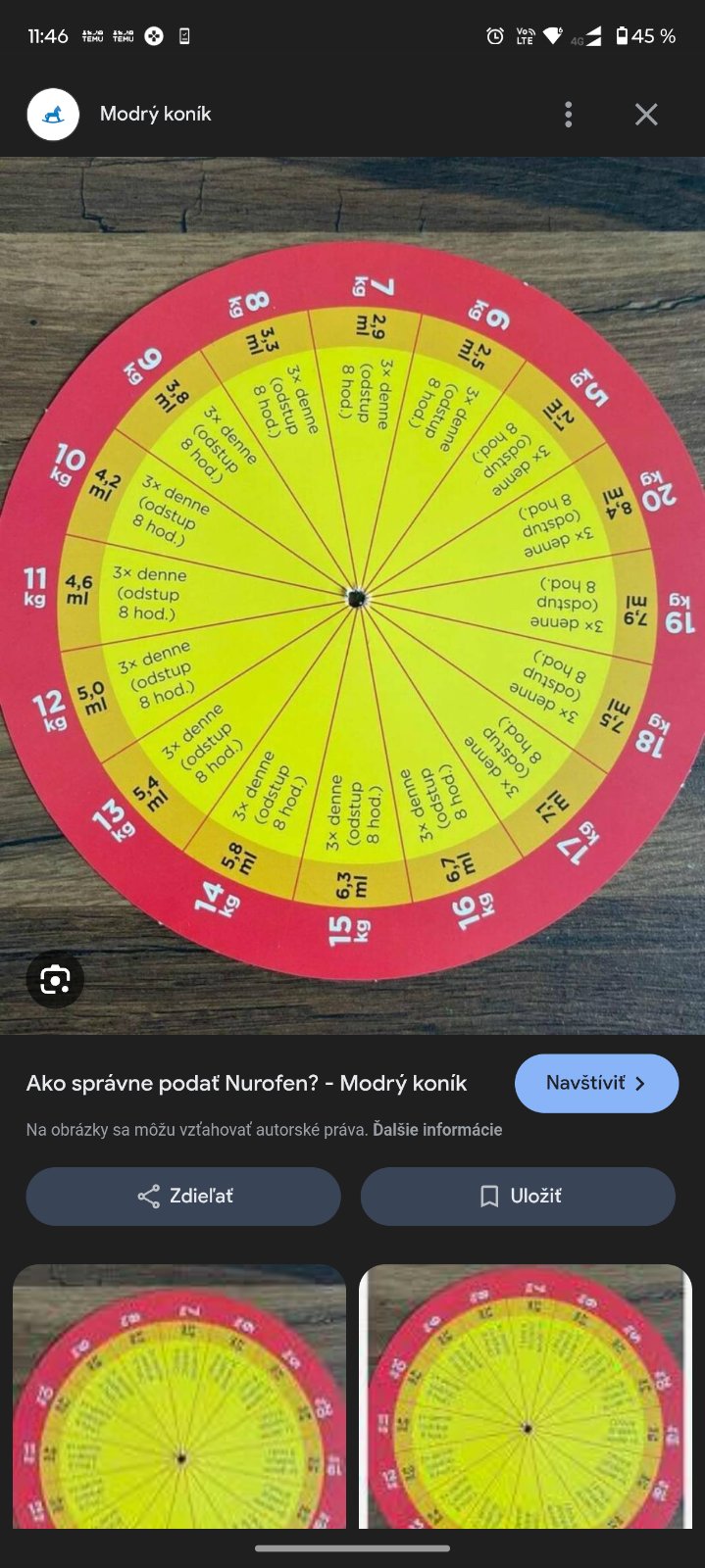Open the Modrý koník source site
This screenshot has height=1568, width=705.
155,115
